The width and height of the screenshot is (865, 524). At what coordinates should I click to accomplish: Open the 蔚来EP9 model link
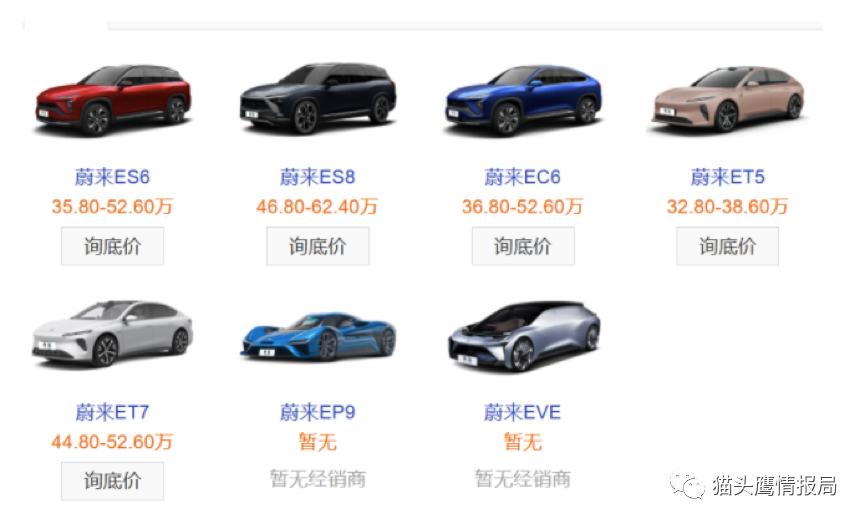[x=317, y=412]
